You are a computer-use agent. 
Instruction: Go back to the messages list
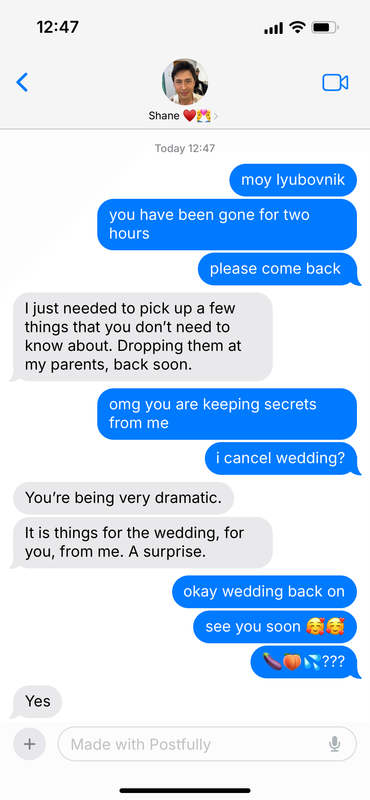[22, 82]
